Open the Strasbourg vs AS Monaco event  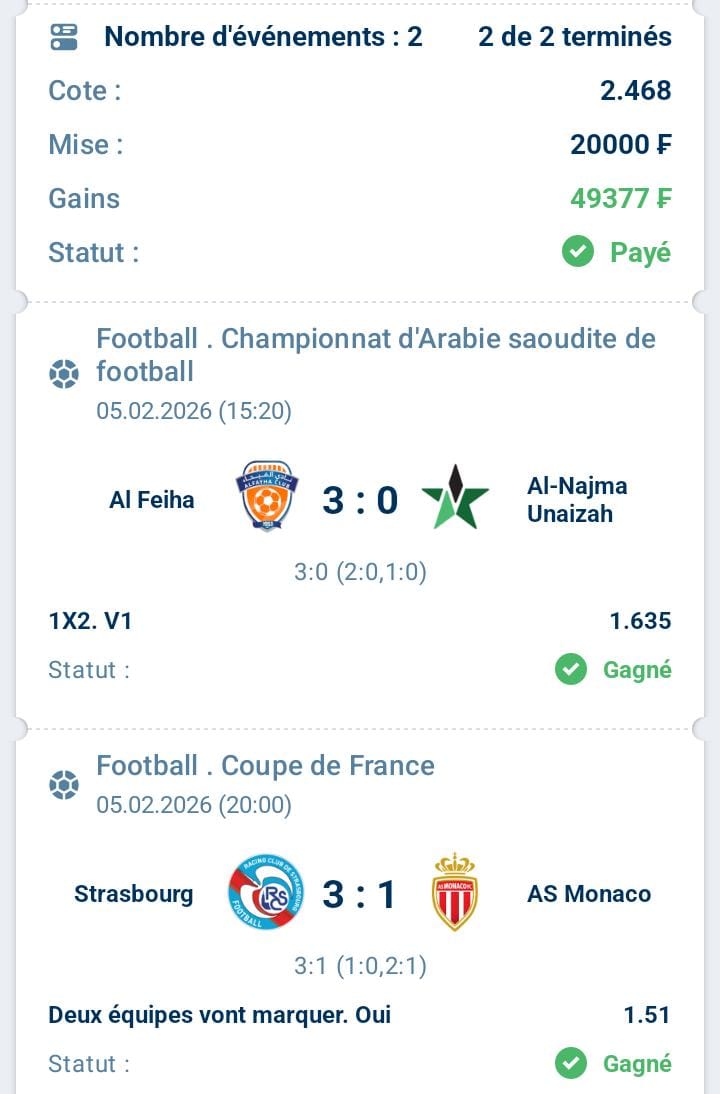360,893
